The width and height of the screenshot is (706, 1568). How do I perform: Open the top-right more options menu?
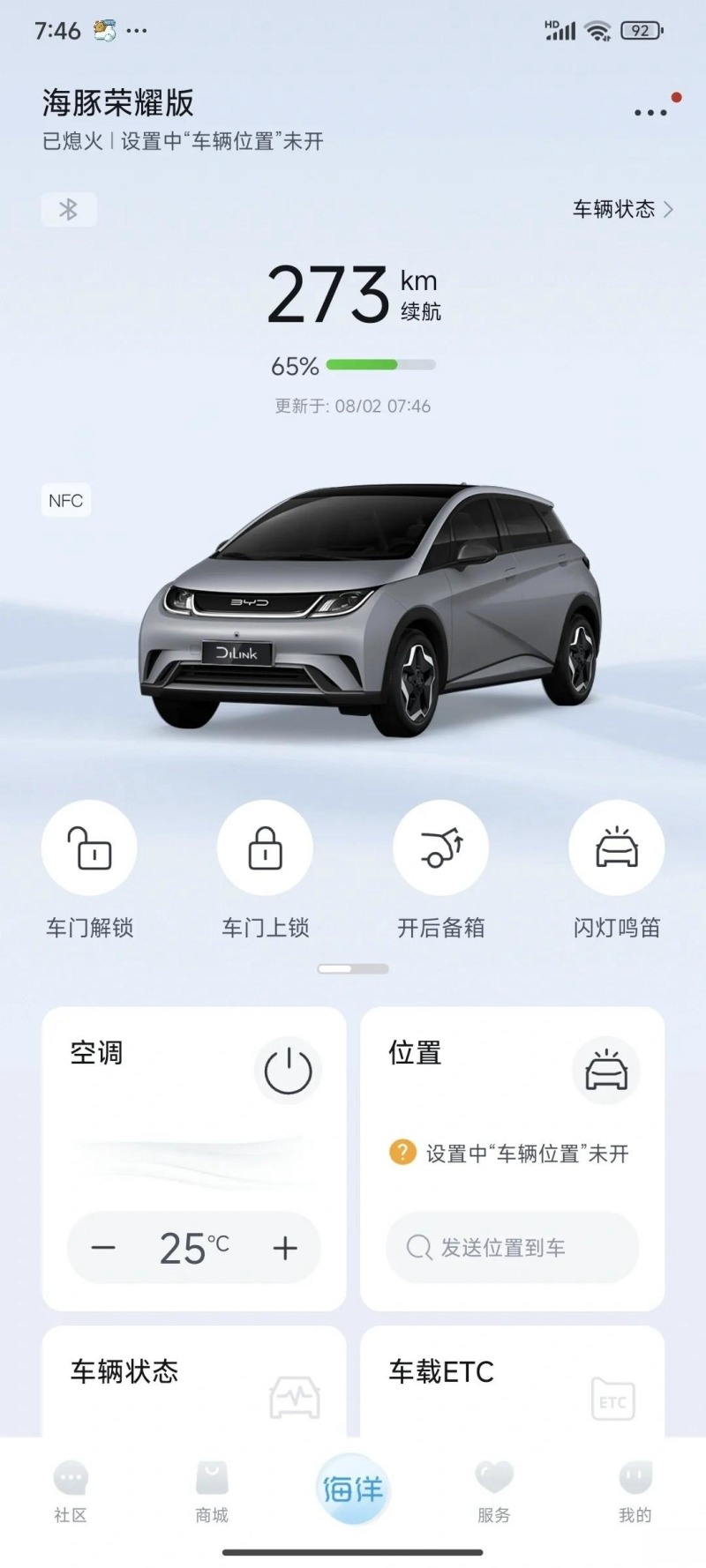click(649, 110)
